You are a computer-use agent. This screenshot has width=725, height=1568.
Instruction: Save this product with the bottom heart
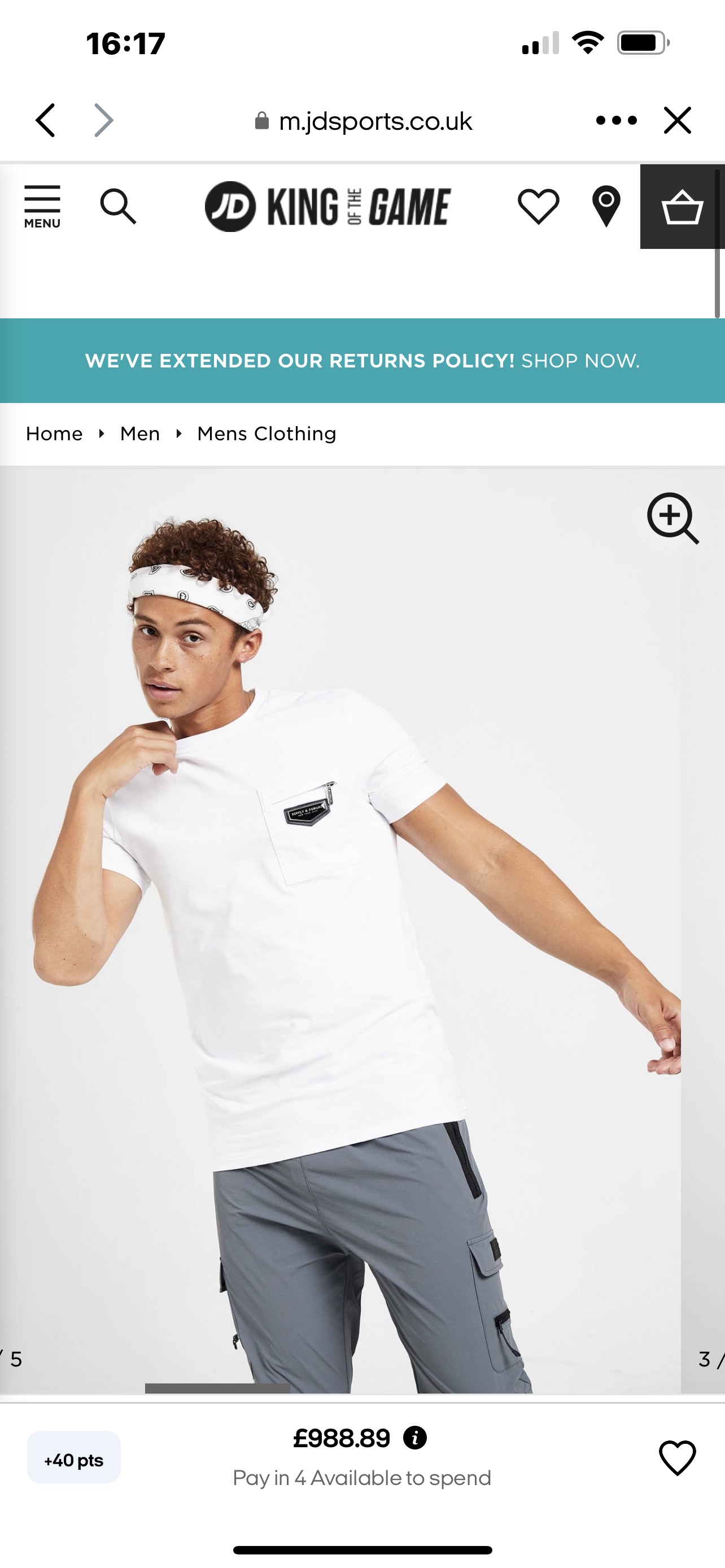point(678,1458)
